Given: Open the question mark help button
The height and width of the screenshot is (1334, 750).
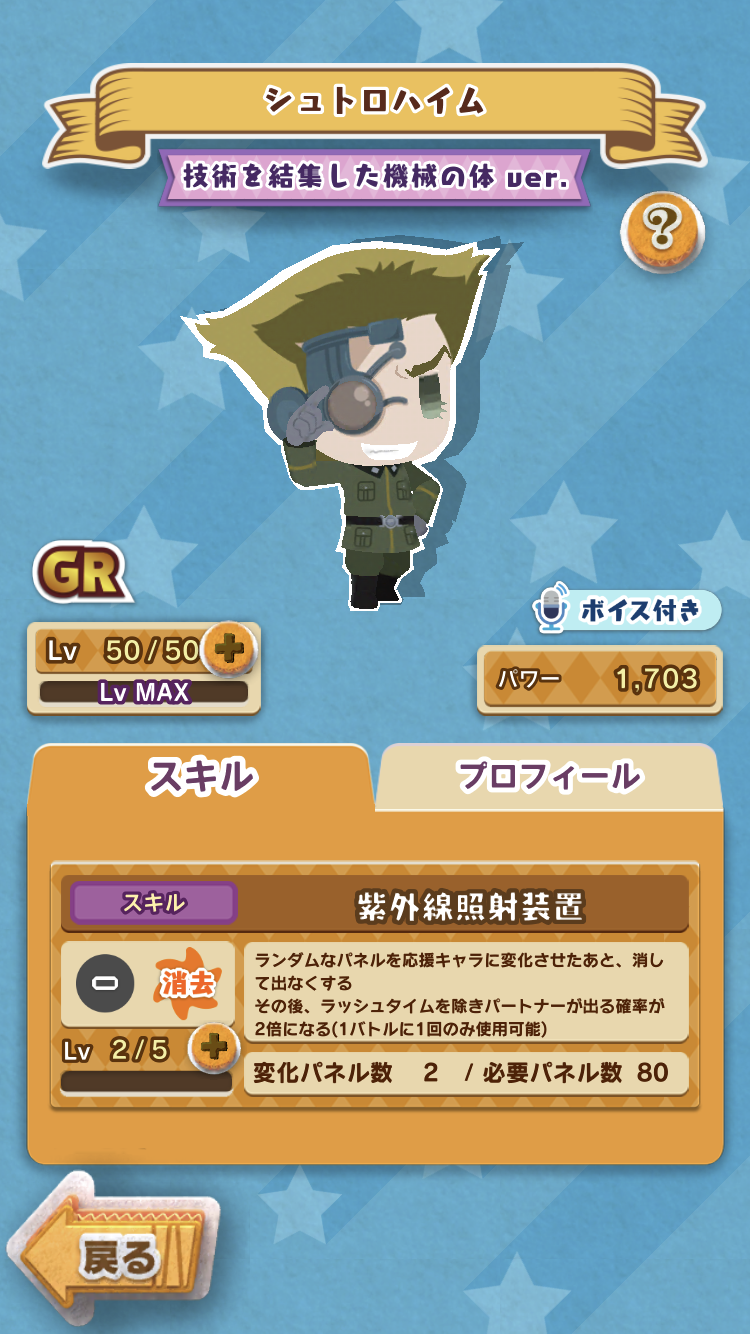Looking at the screenshot, I should coord(662,231).
